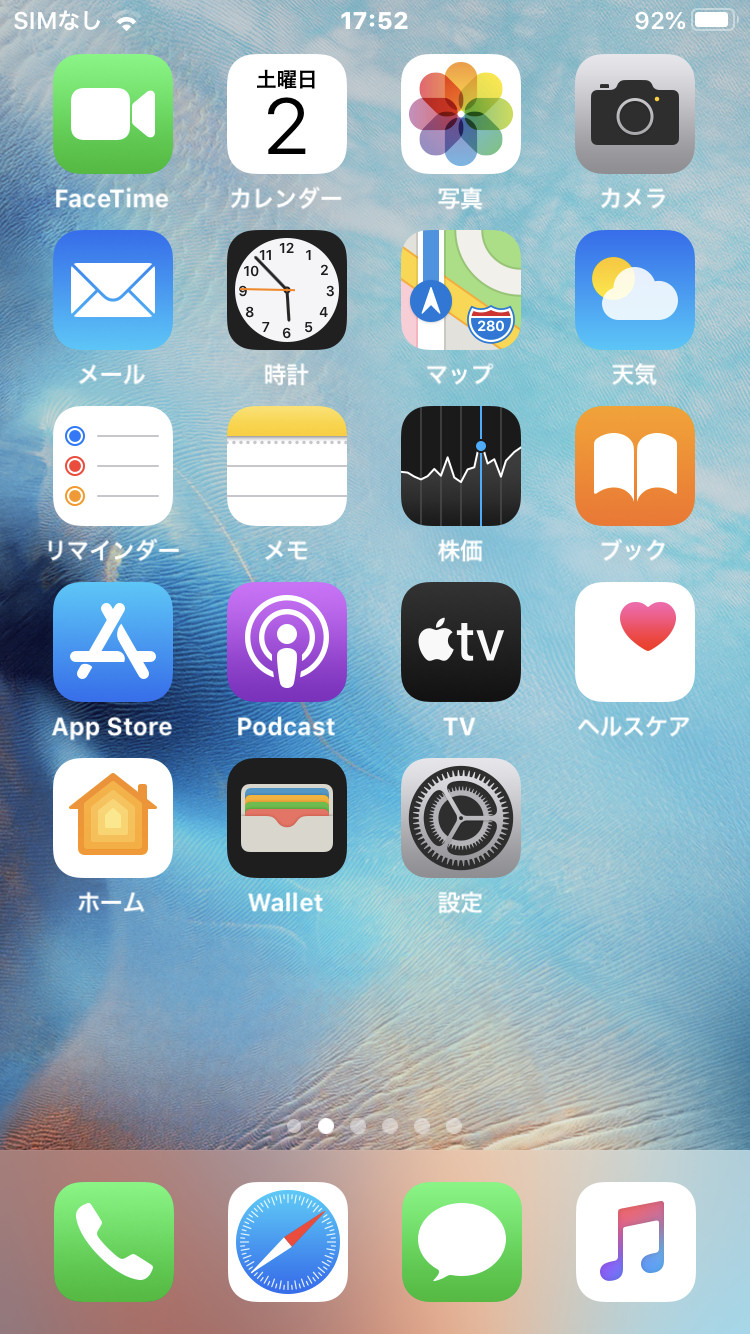750x1334 pixels.
Task: Open the リマインダー reminders app
Action: coord(113,466)
